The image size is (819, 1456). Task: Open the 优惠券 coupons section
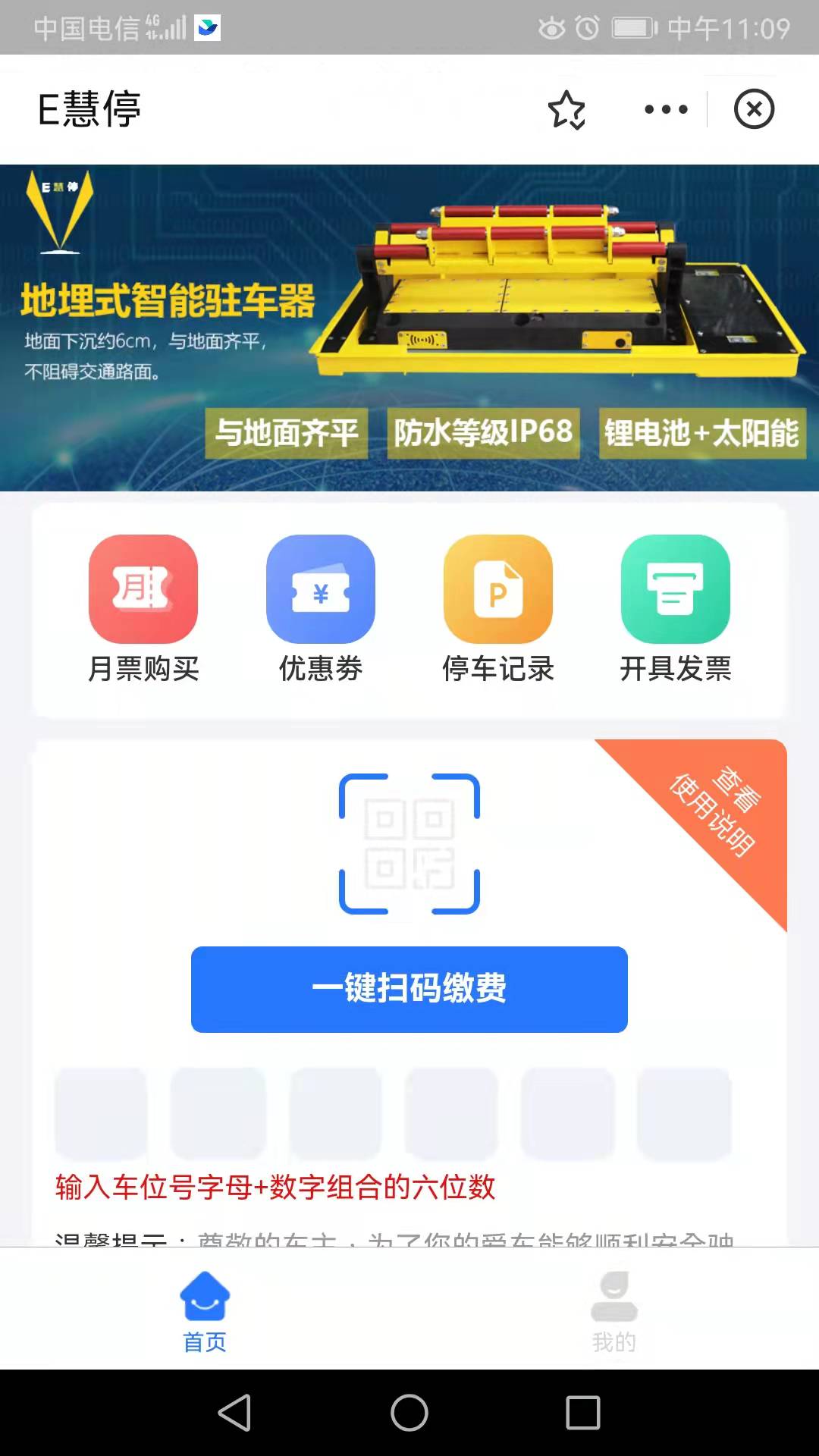point(321,608)
